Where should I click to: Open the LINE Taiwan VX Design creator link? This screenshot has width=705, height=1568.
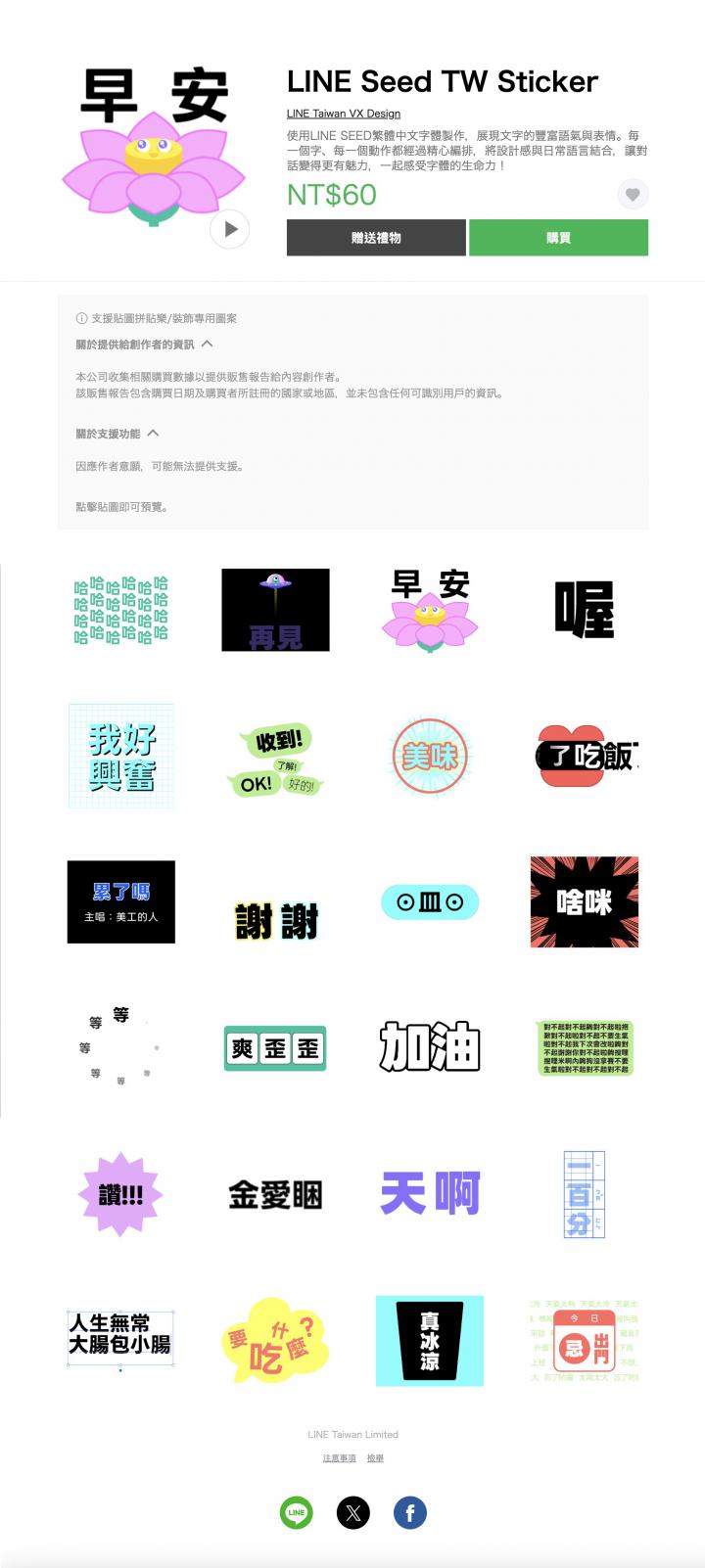click(343, 114)
